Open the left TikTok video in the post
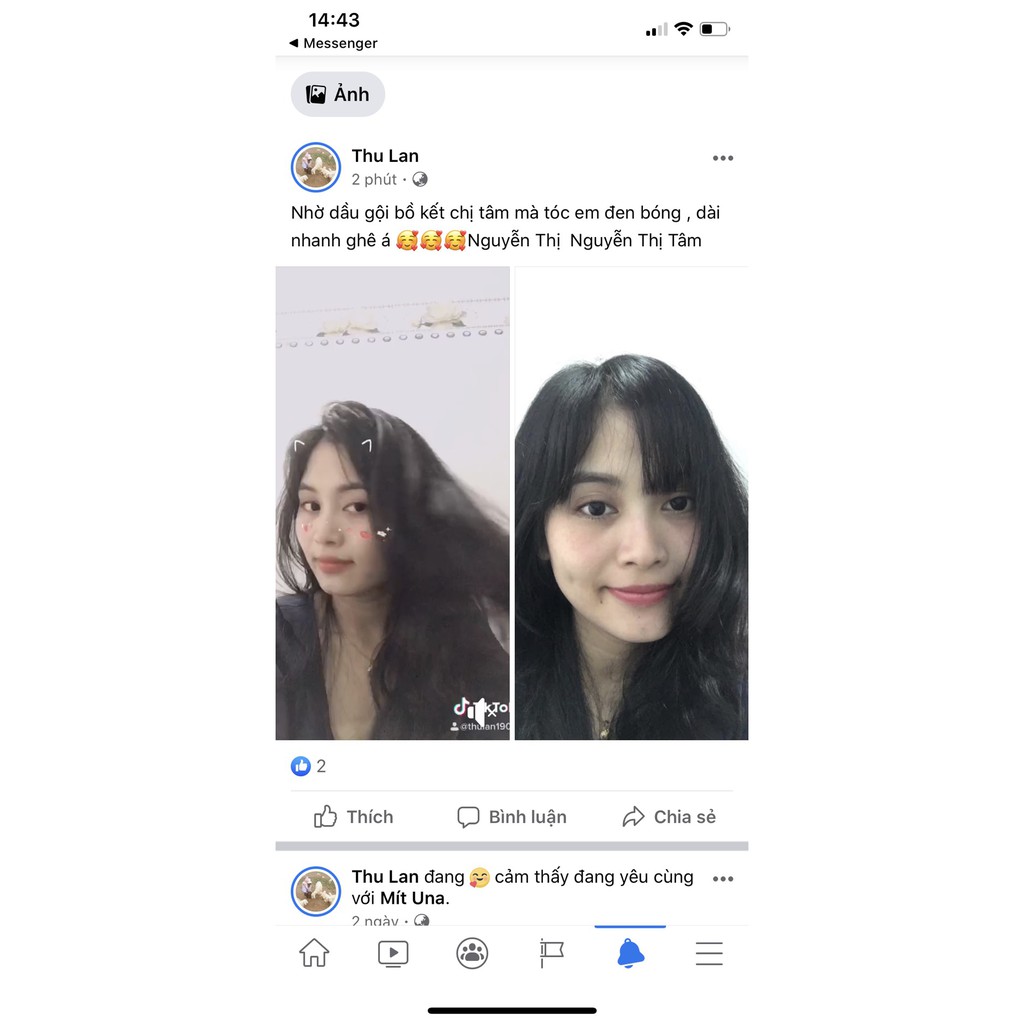This screenshot has width=1024, height=1024. [392, 503]
